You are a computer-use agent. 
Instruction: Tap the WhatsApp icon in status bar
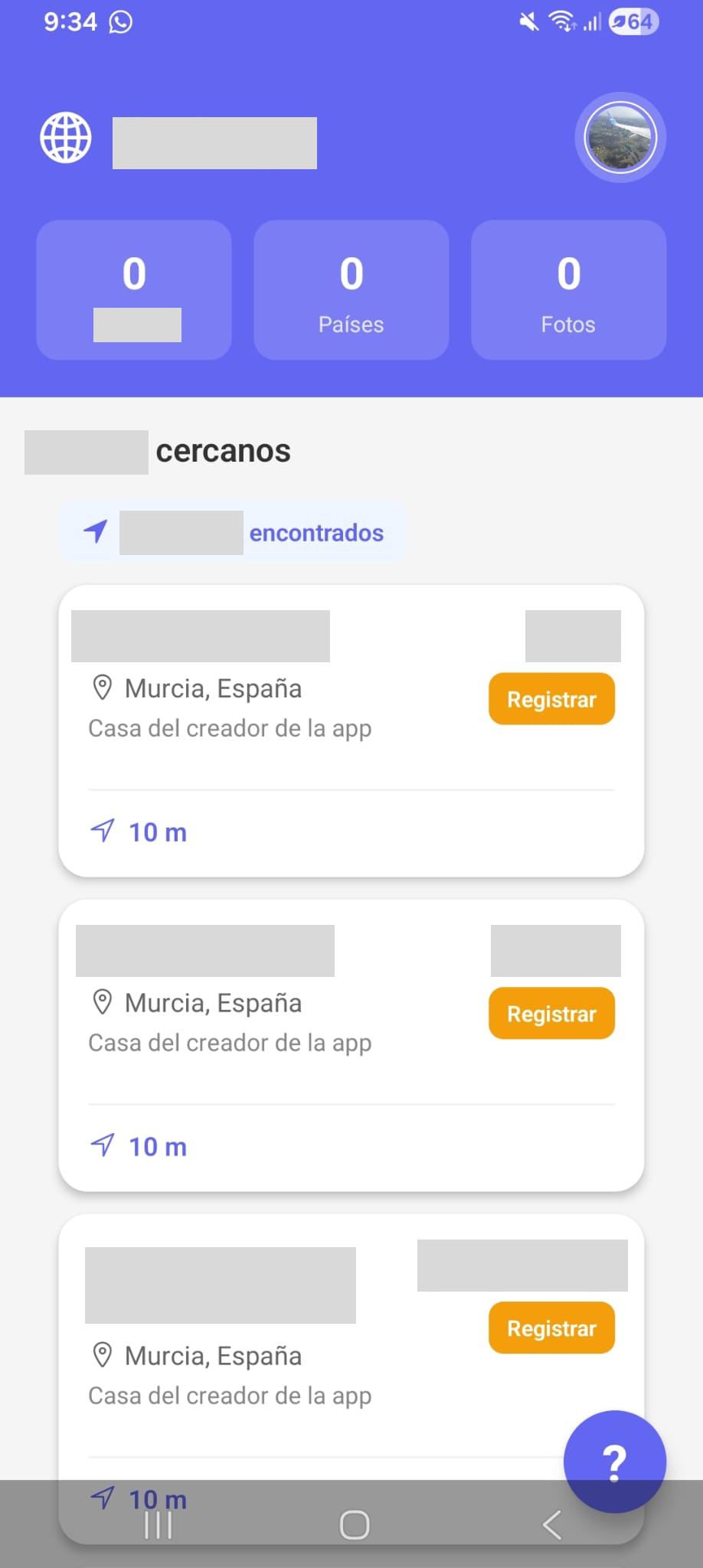pos(121,21)
